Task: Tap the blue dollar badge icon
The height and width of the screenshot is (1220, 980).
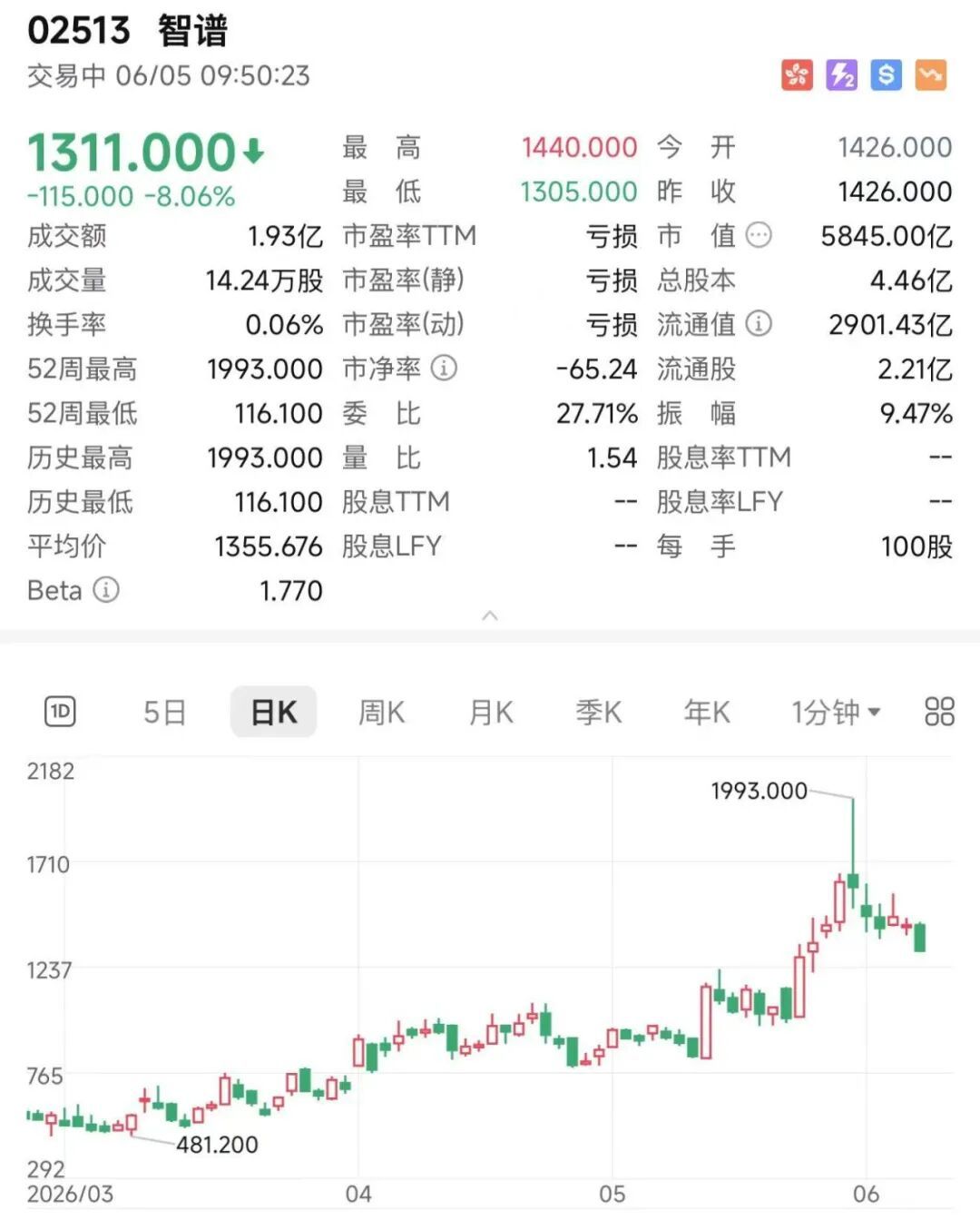Action: click(x=887, y=75)
